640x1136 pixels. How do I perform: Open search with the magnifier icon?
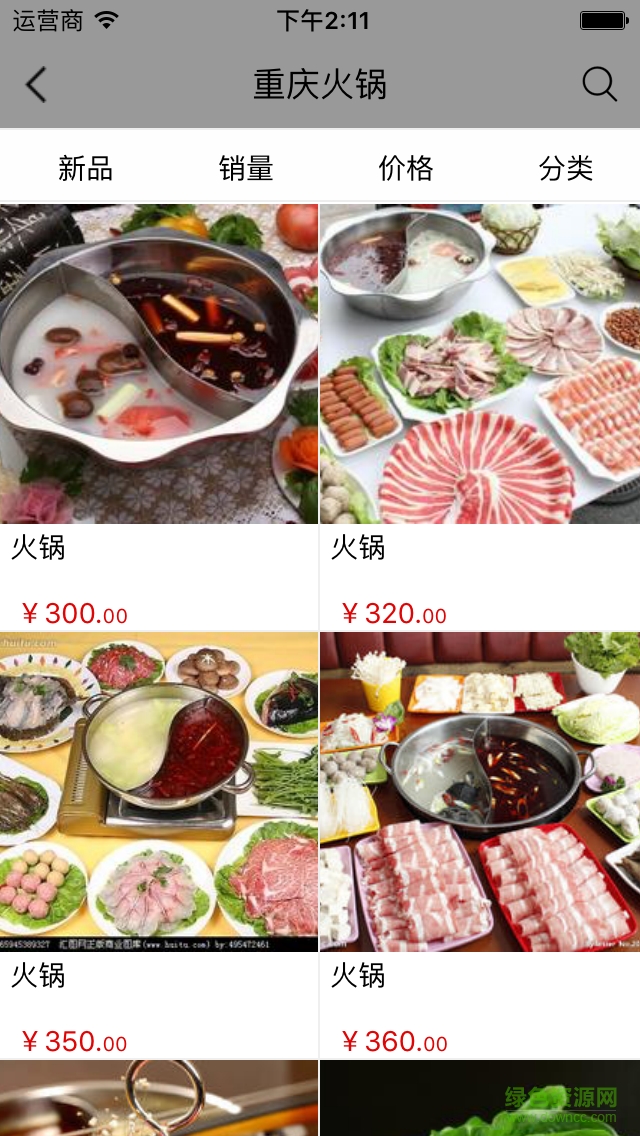pyautogui.click(x=599, y=85)
